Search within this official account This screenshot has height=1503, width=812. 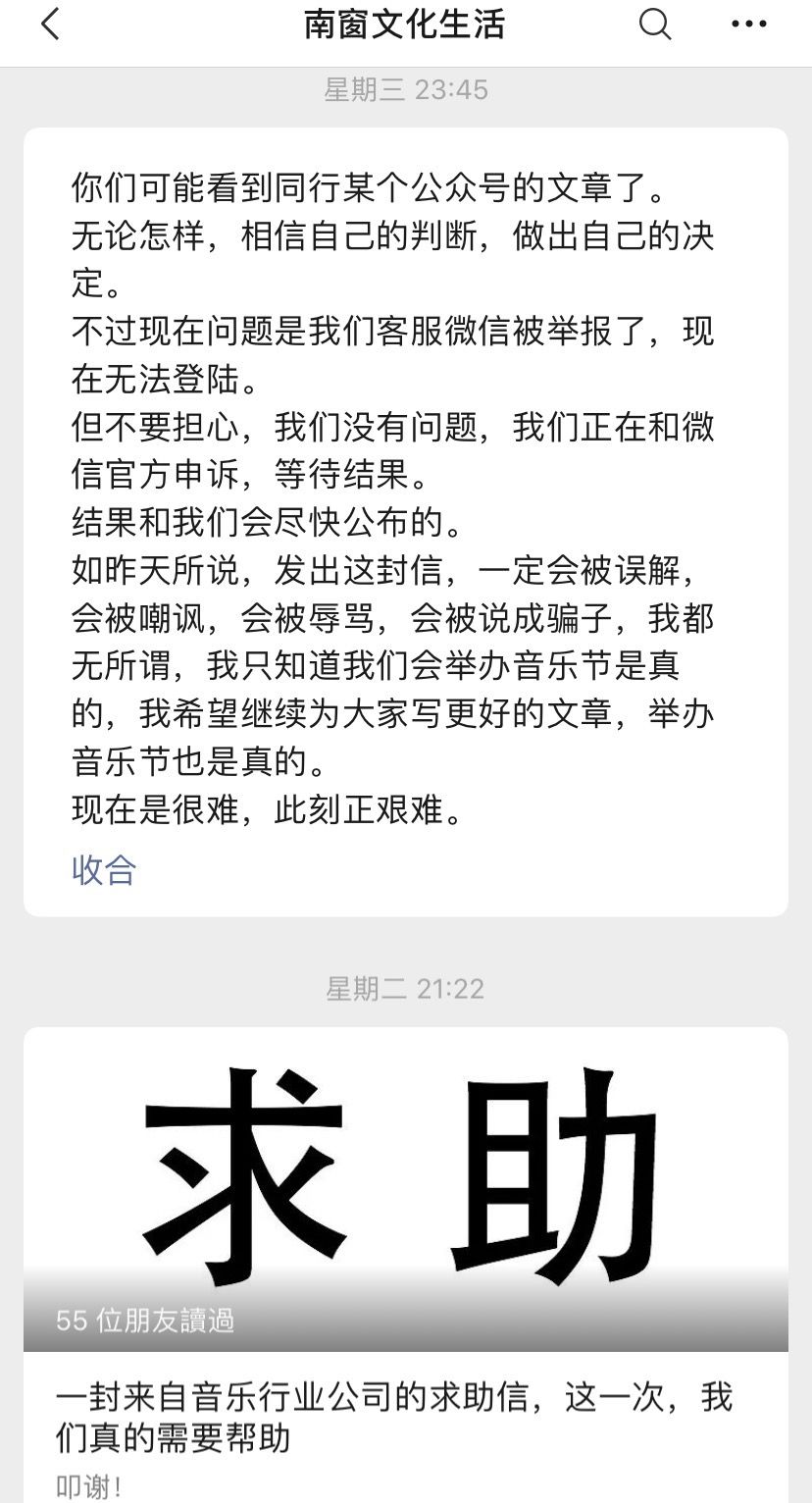tap(655, 25)
